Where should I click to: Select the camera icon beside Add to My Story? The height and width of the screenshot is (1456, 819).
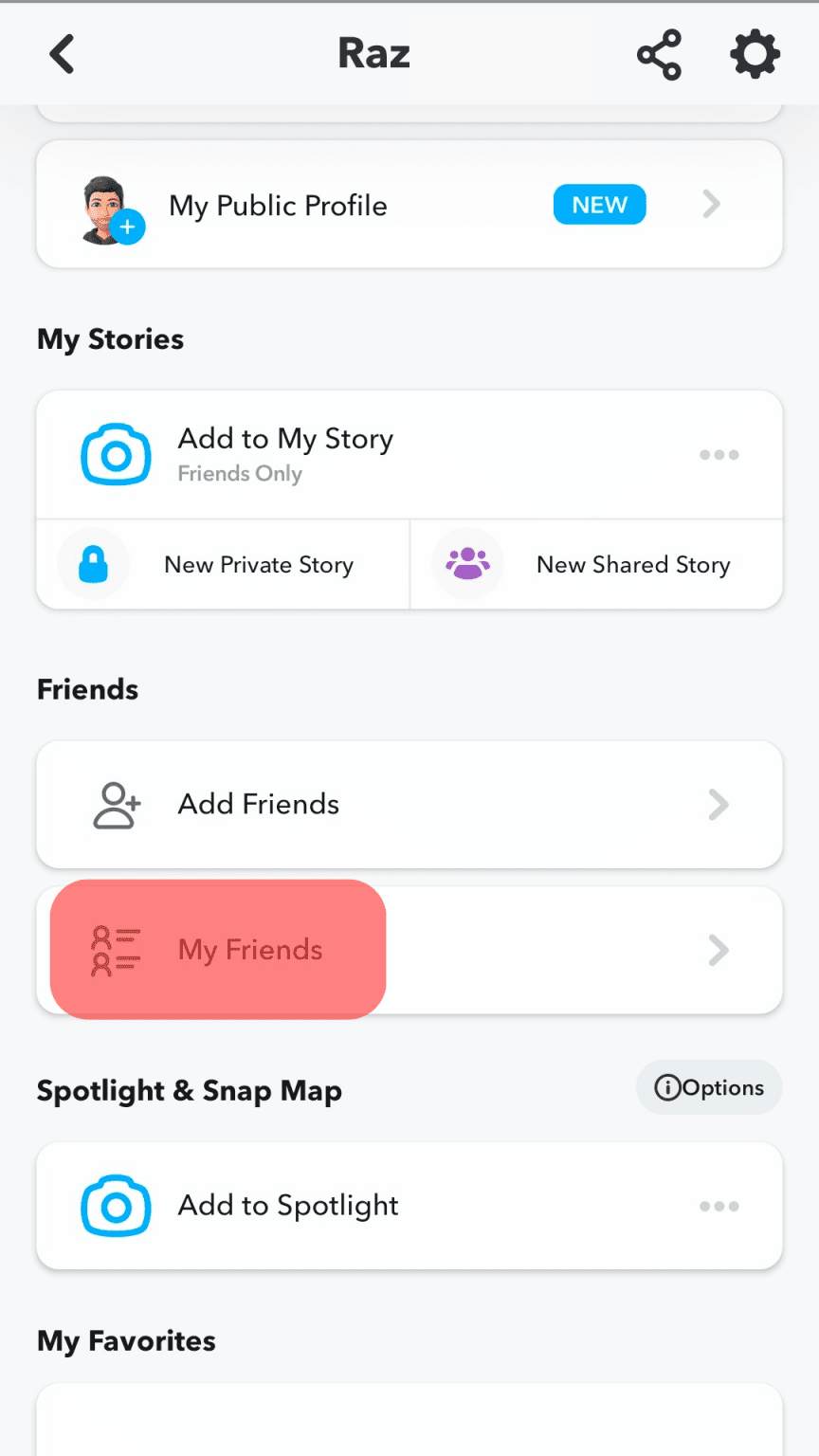point(116,455)
